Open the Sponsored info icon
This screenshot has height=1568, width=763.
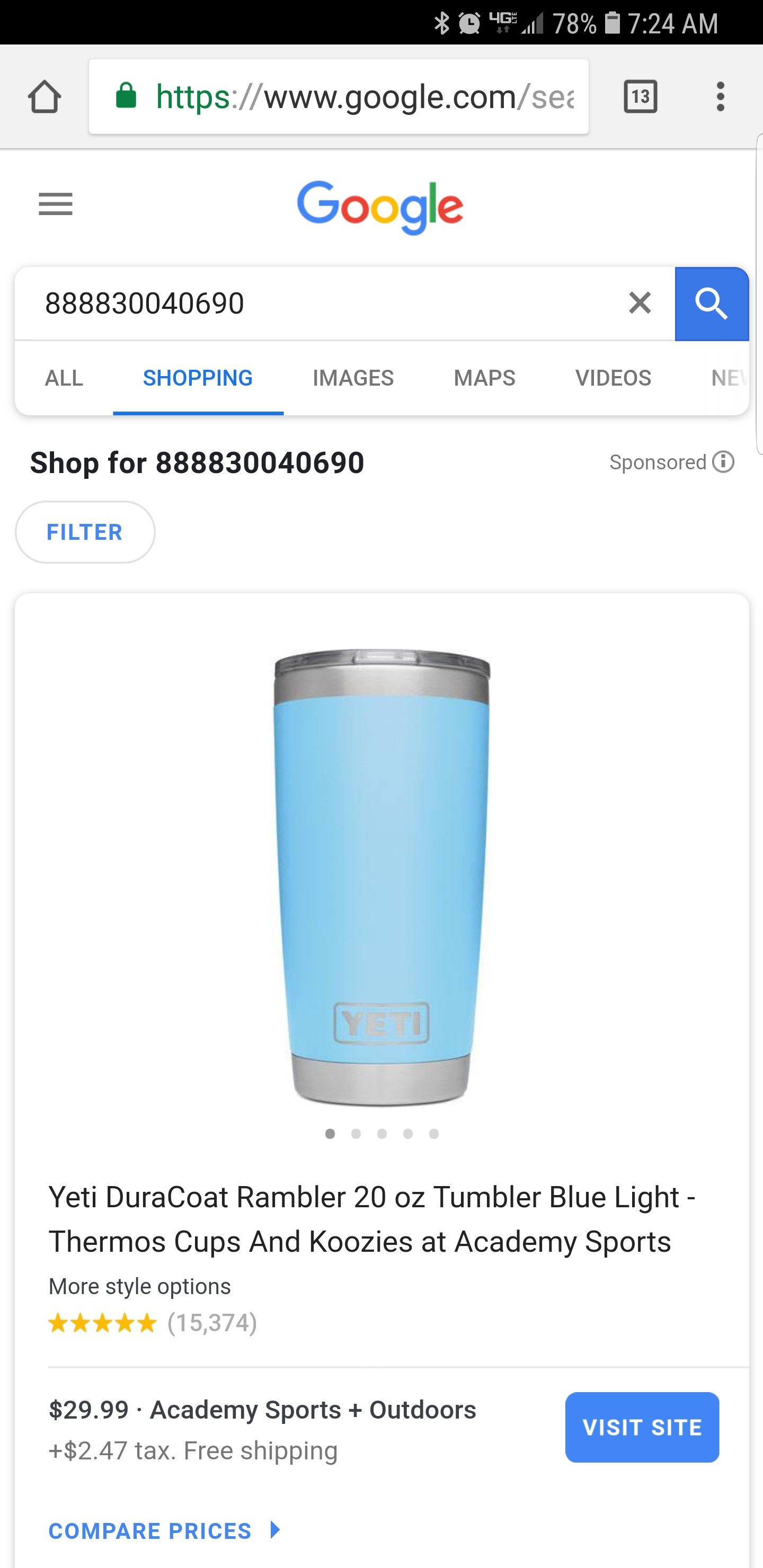click(723, 462)
